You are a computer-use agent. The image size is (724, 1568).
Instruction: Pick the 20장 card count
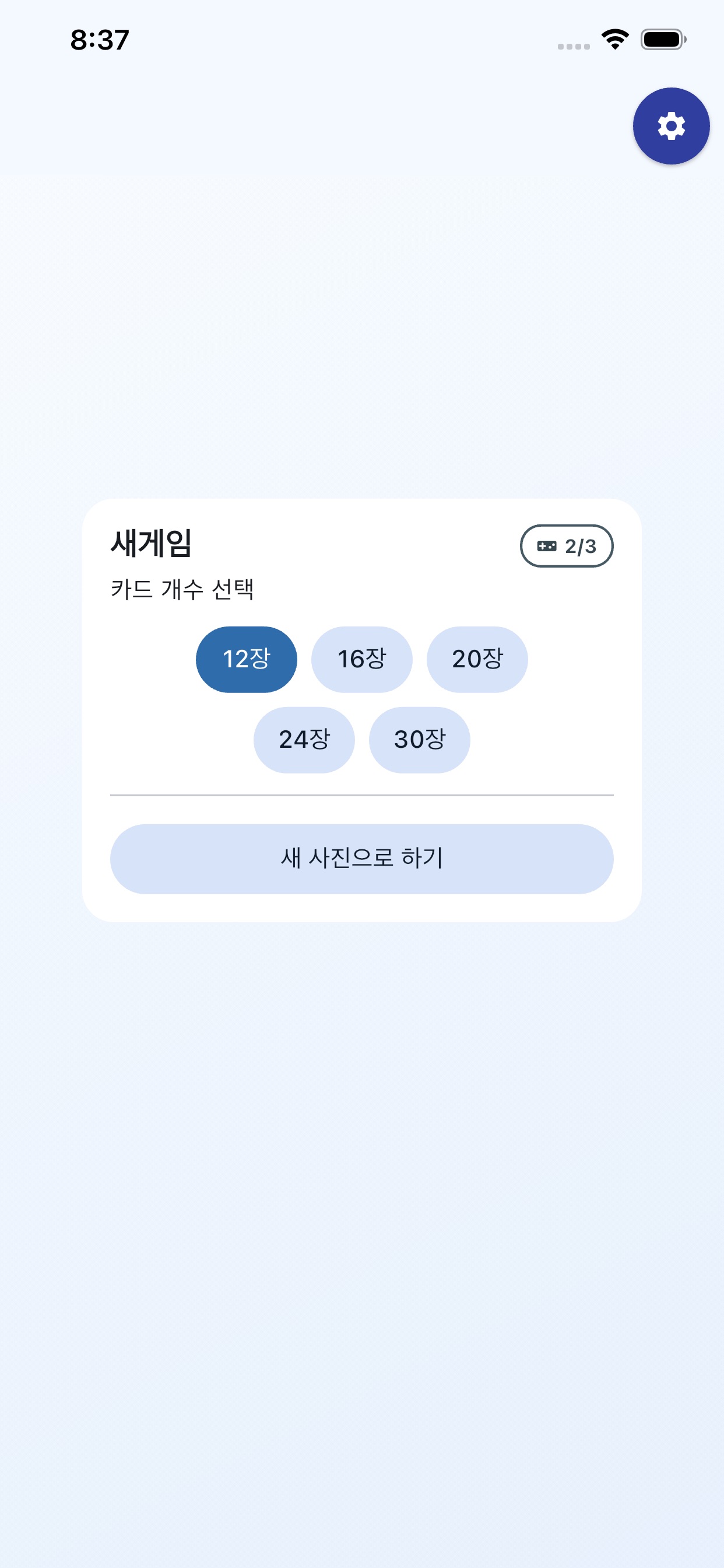(x=477, y=659)
